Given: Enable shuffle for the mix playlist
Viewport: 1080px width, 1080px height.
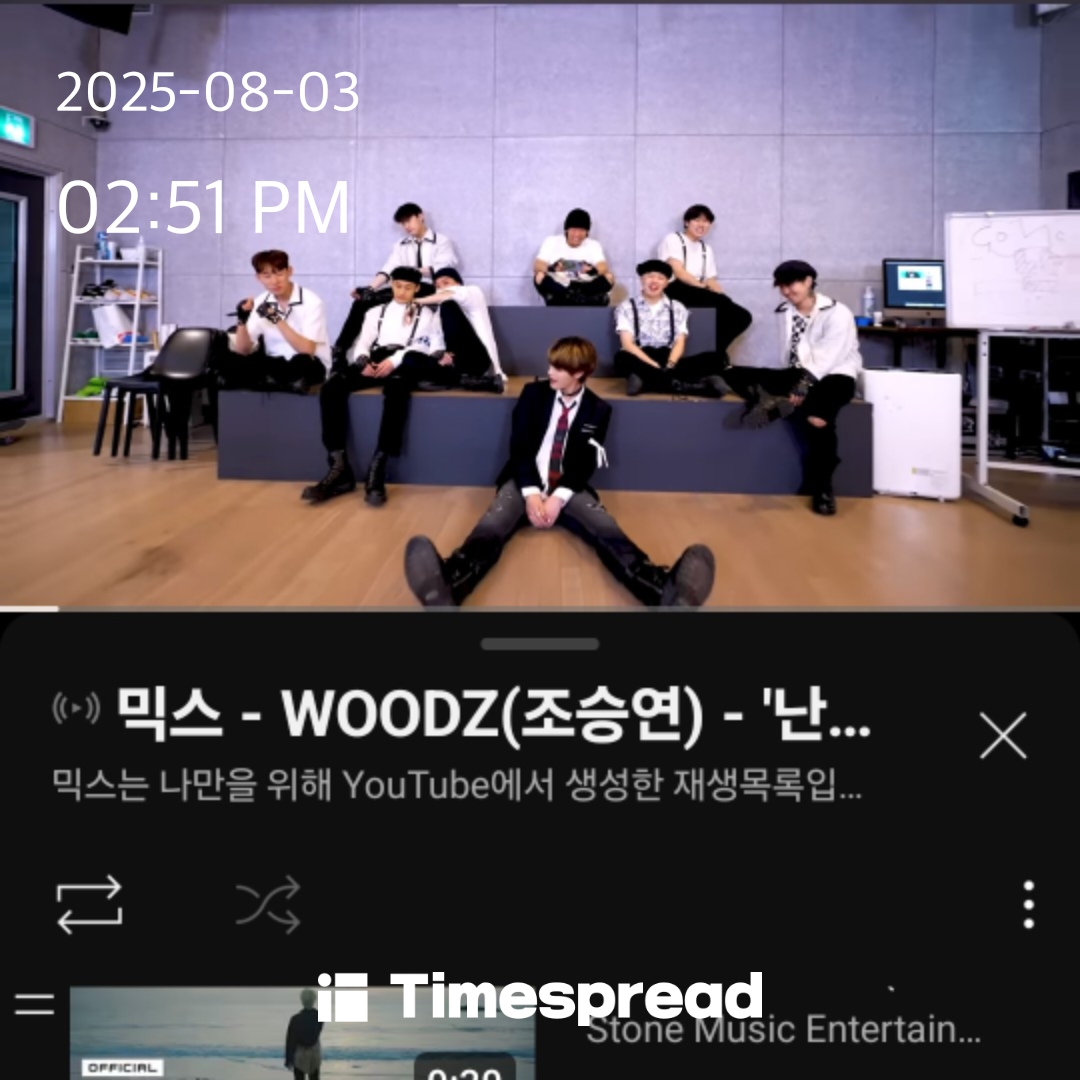Looking at the screenshot, I should [x=268, y=905].
